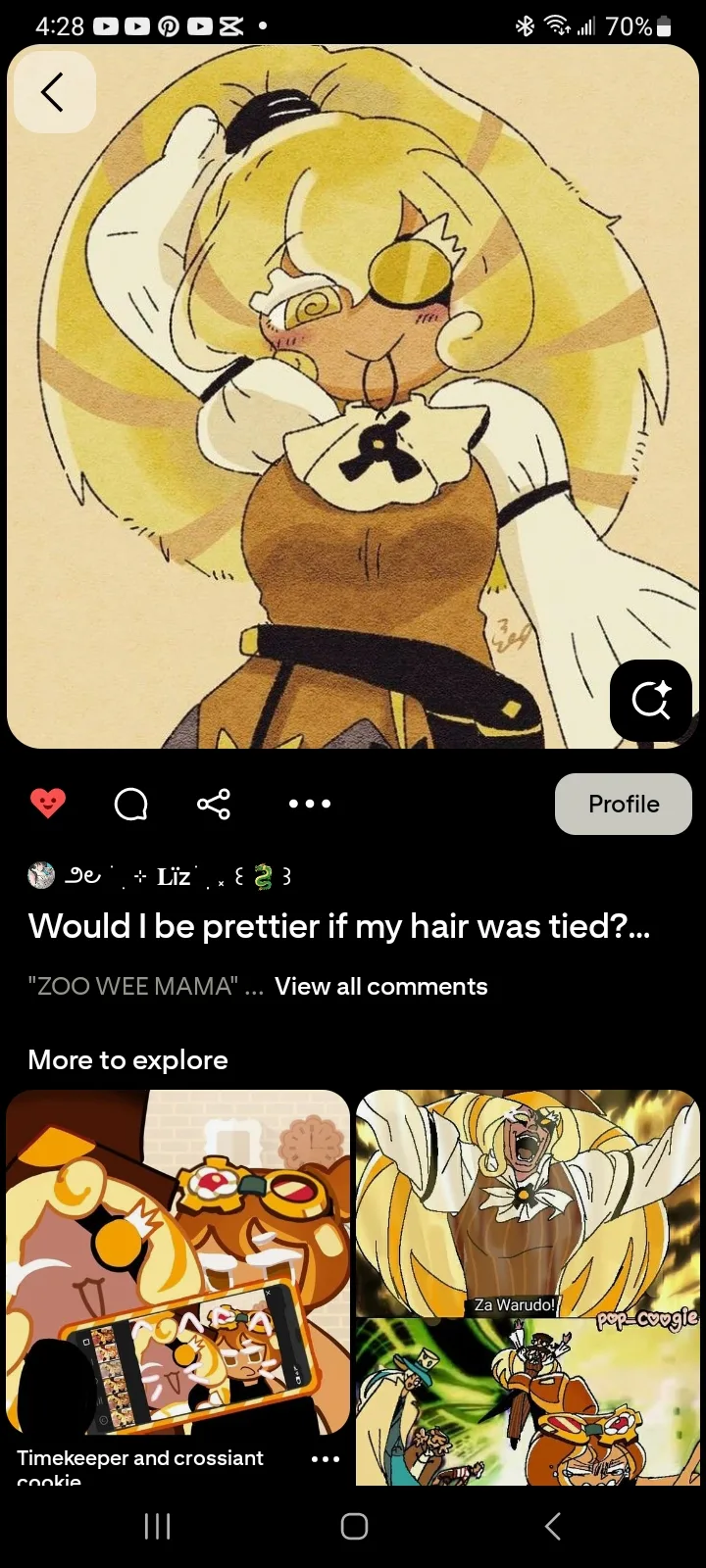Go back using the top-left arrow
The image size is (706, 1568).
53,92
